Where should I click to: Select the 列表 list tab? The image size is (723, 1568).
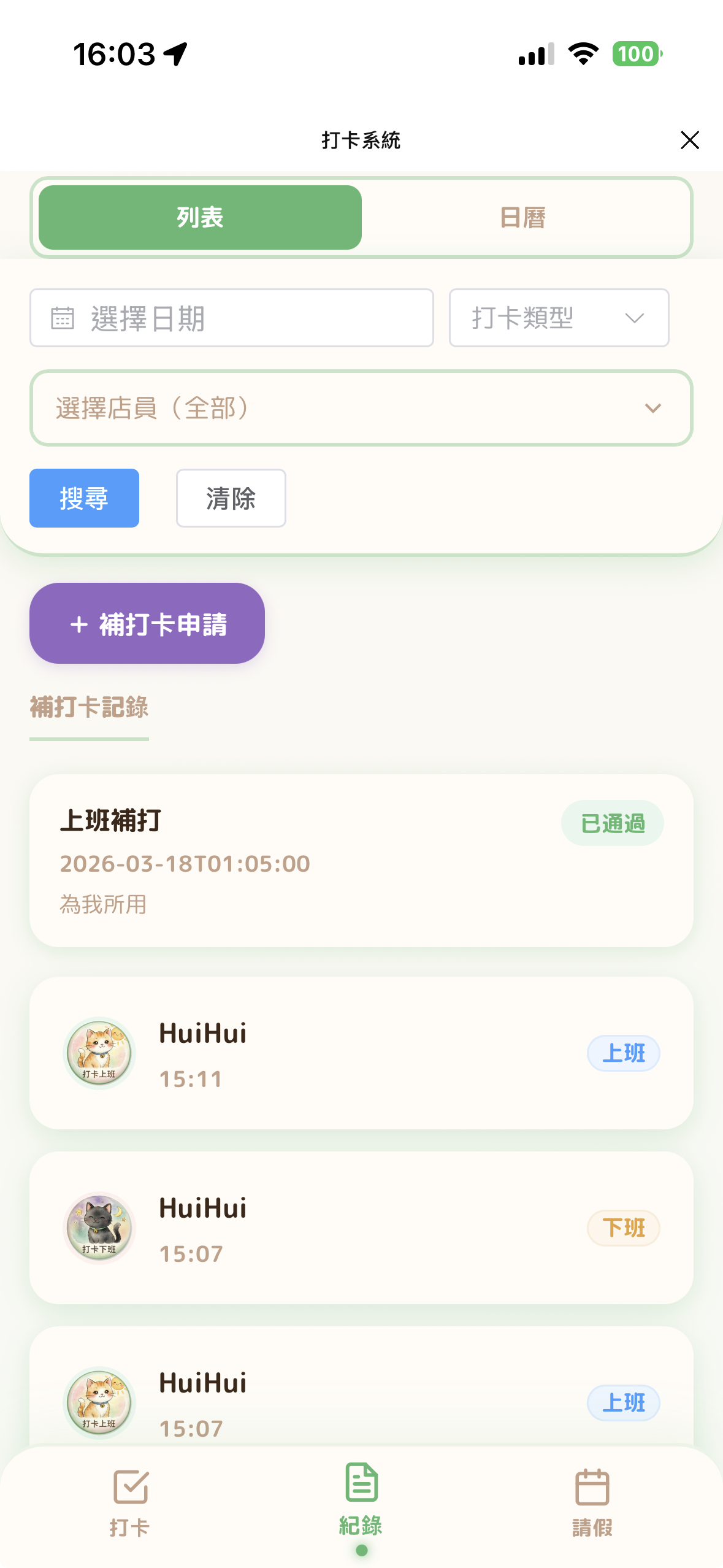tap(200, 217)
